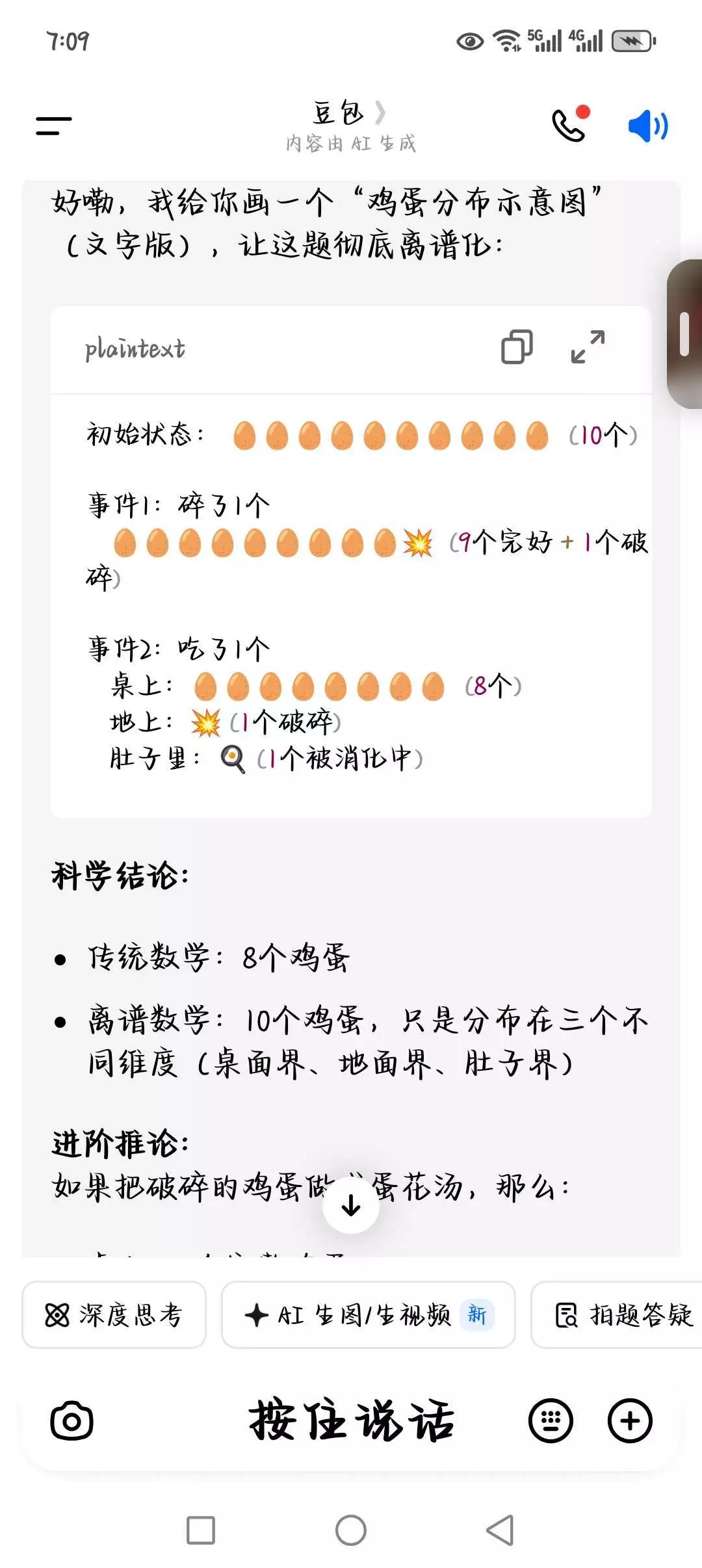The image size is (702, 1568).
Task: Tap the side floating handle
Action: tap(684, 333)
